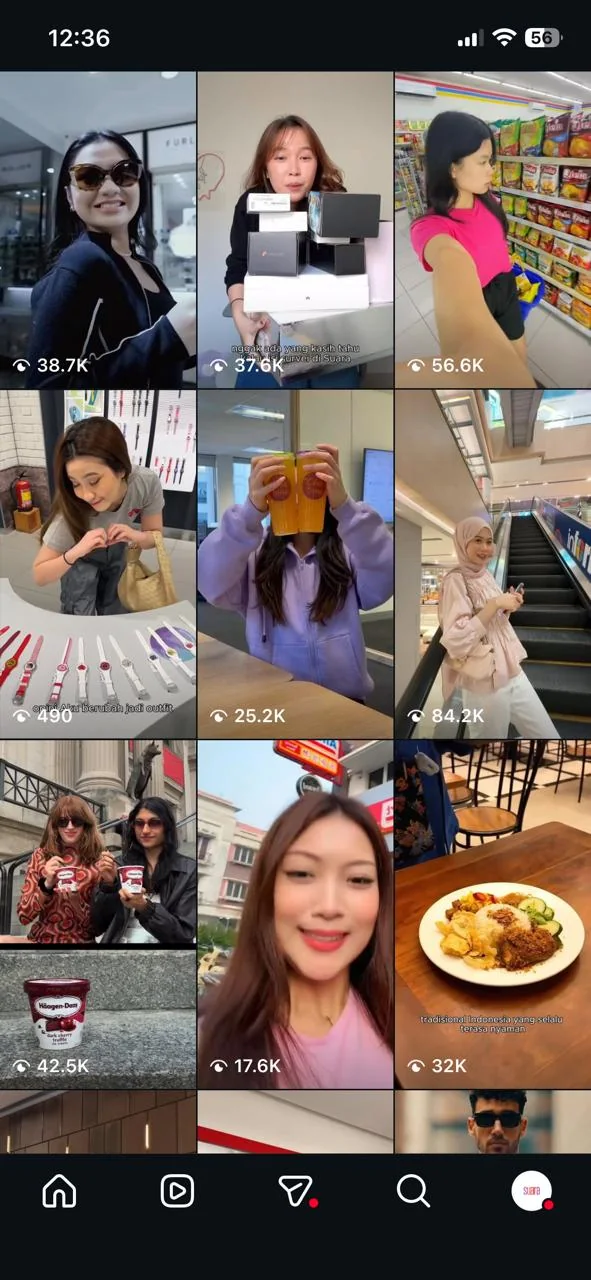591x1280 pixels.
Task: Open the food plate reel with 32K views
Action: click(x=493, y=914)
